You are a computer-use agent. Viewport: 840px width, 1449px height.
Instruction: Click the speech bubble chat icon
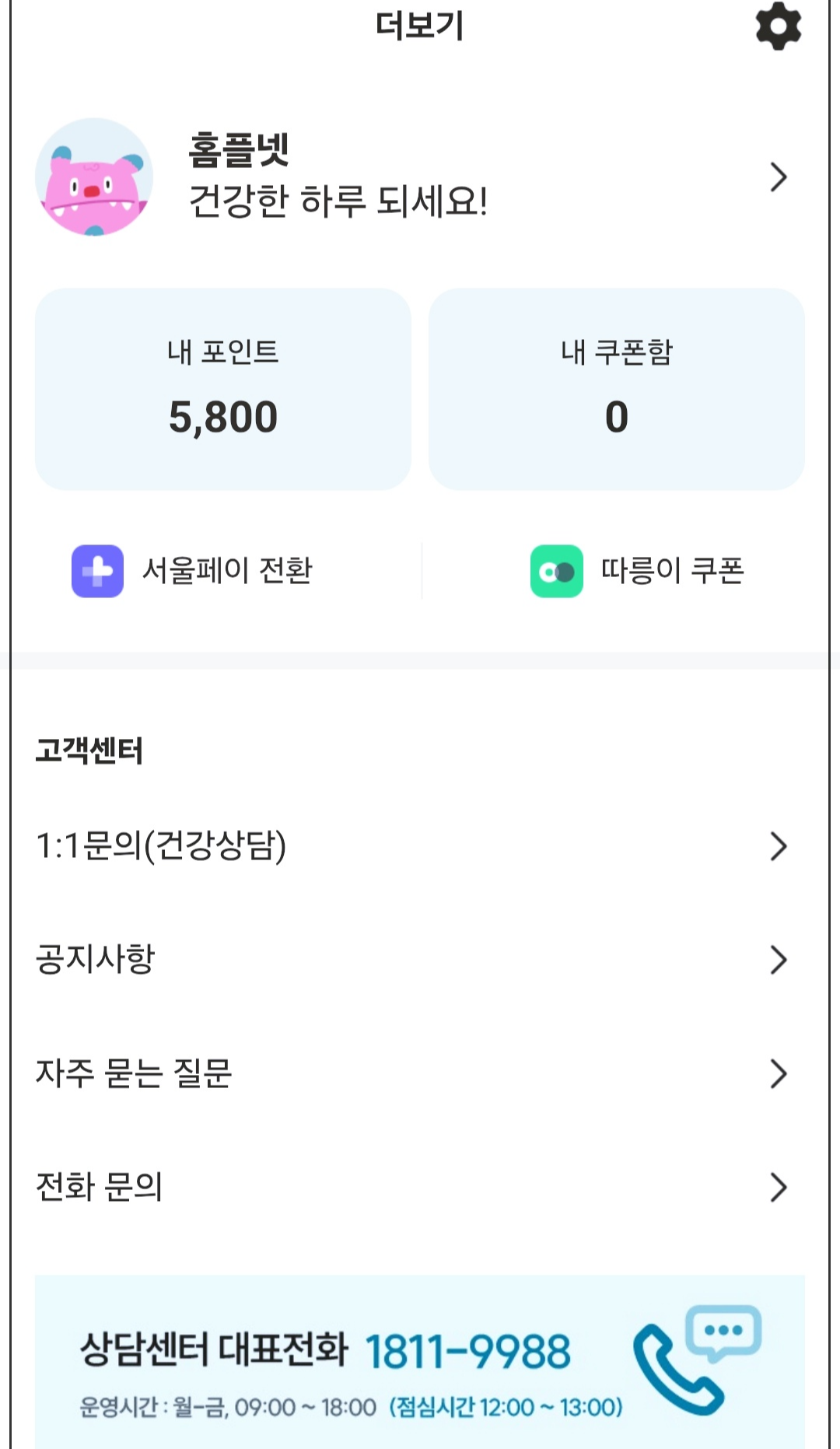(x=723, y=1330)
